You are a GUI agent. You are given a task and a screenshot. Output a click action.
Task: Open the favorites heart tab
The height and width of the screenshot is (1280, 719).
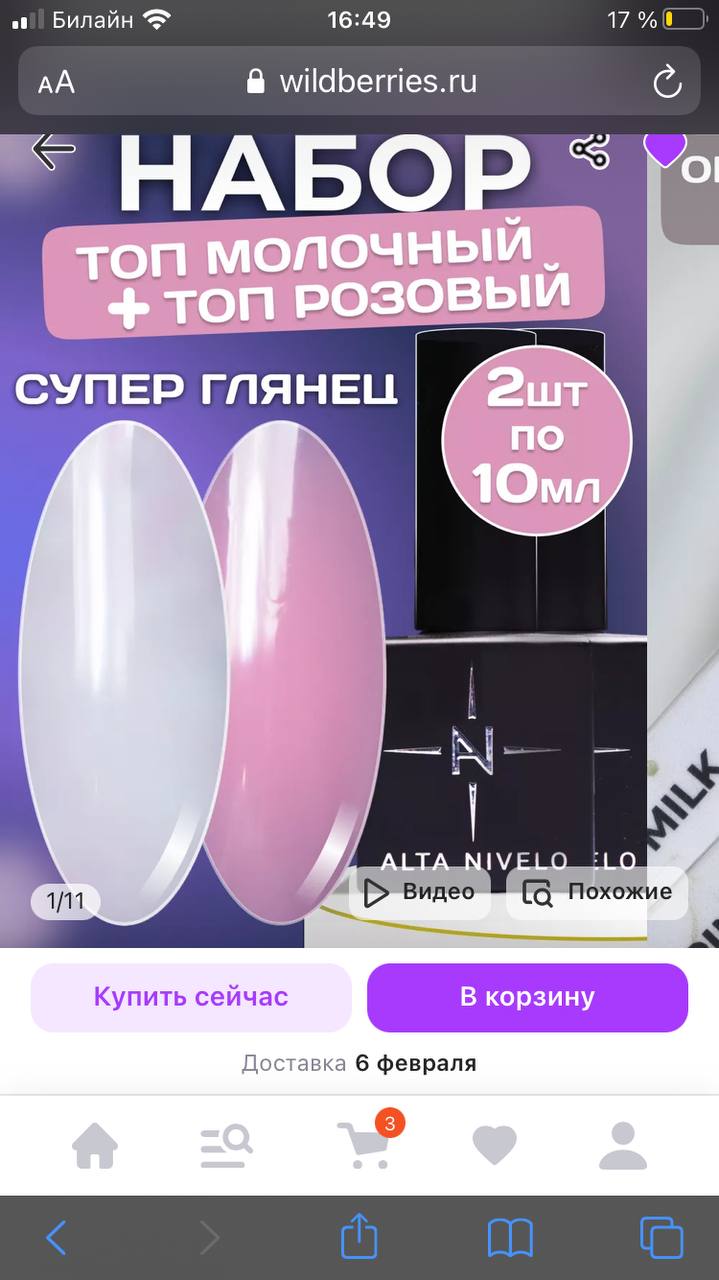tap(494, 1146)
